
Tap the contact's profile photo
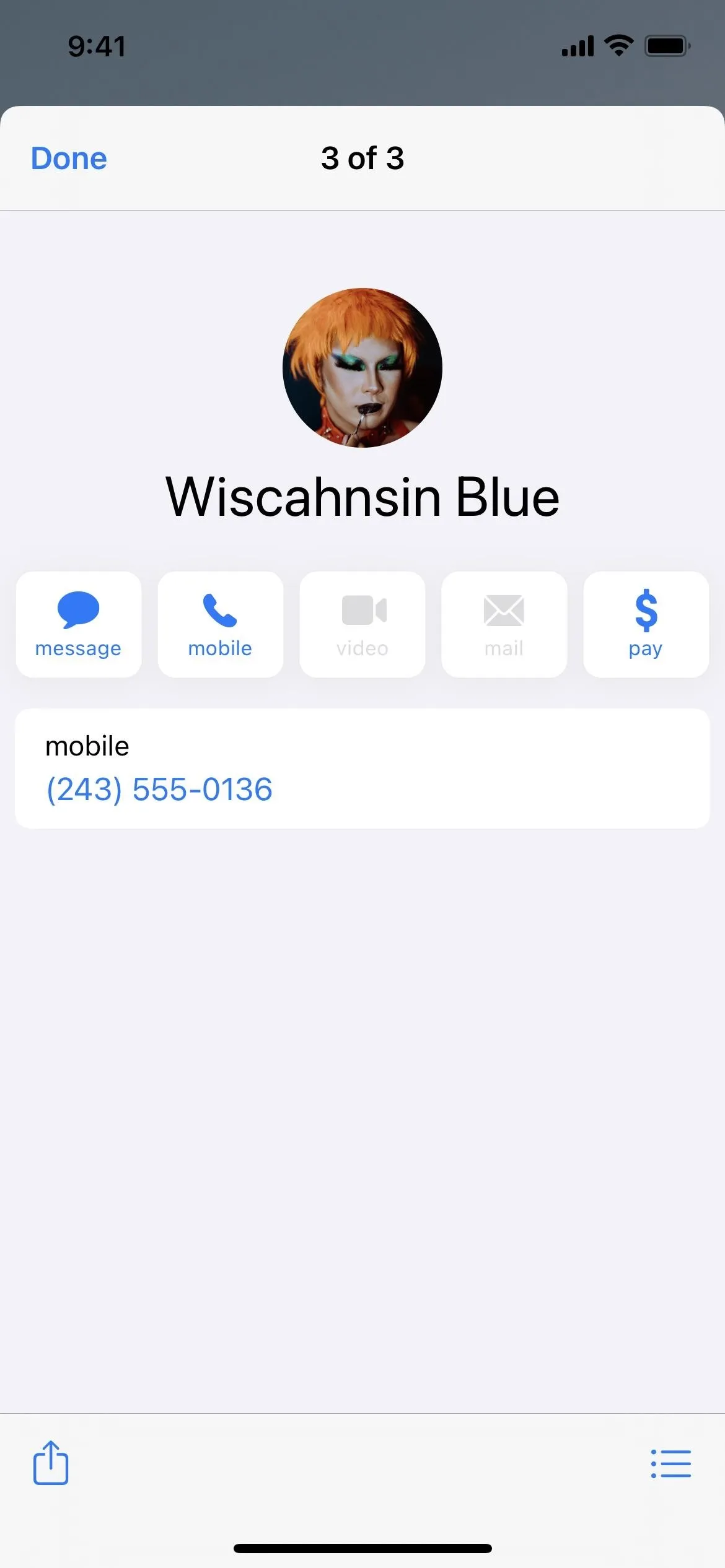click(x=362, y=368)
